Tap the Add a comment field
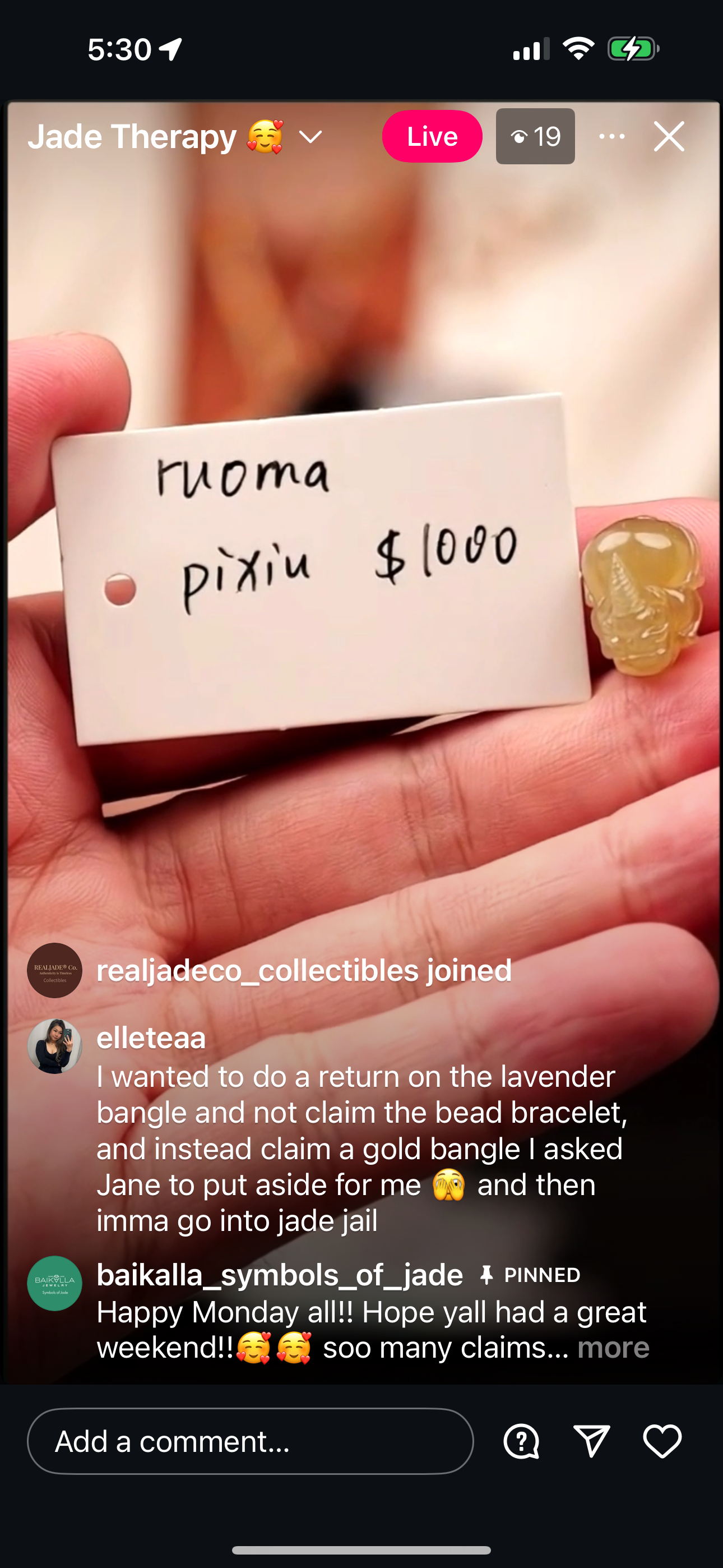723x1568 pixels. [250, 1441]
